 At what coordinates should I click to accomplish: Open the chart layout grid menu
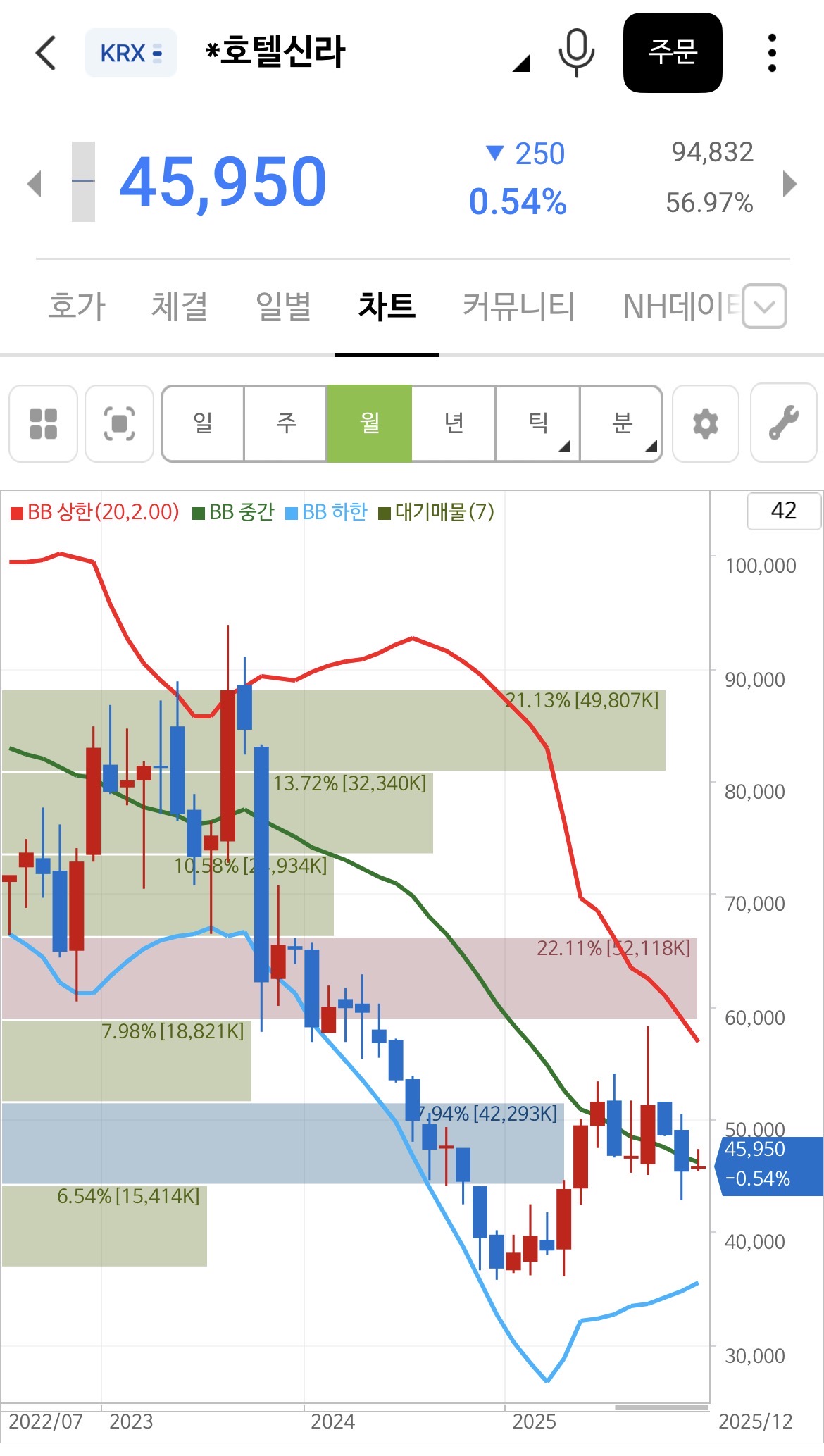click(x=43, y=423)
